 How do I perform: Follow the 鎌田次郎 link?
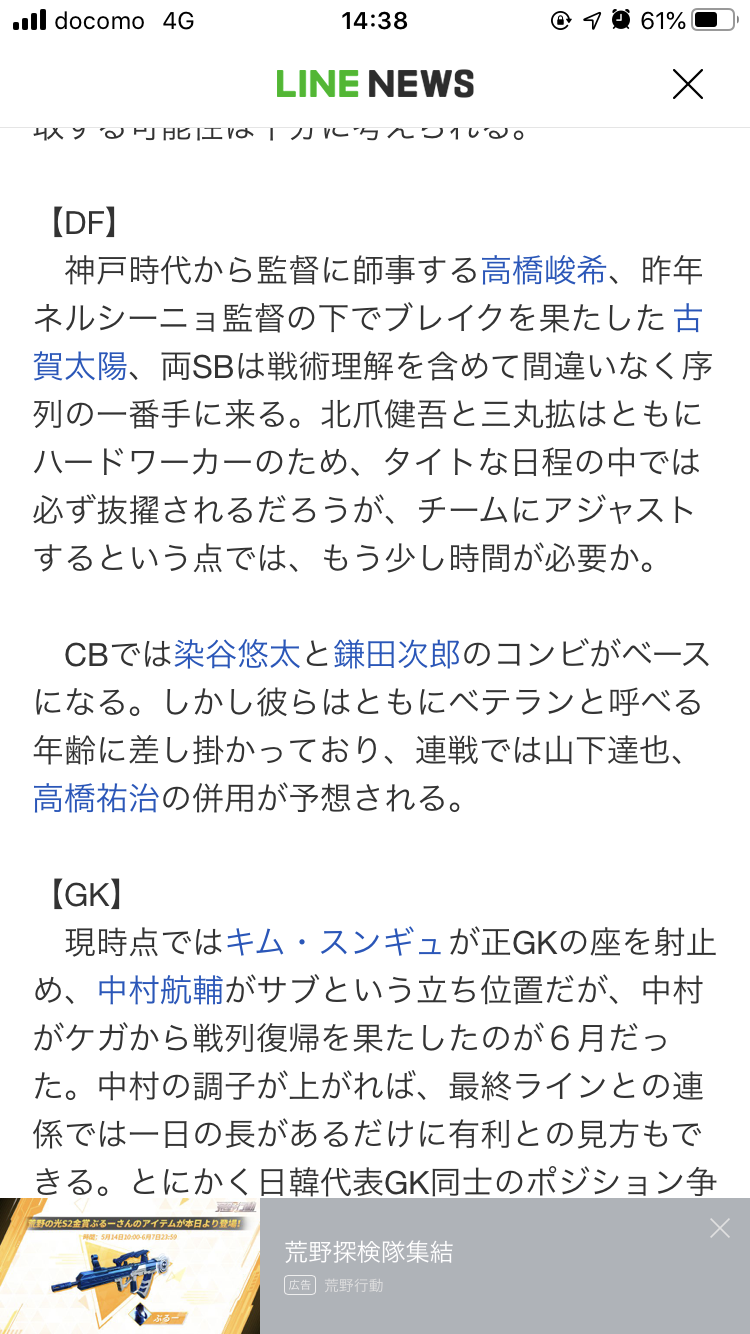(x=397, y=655)
